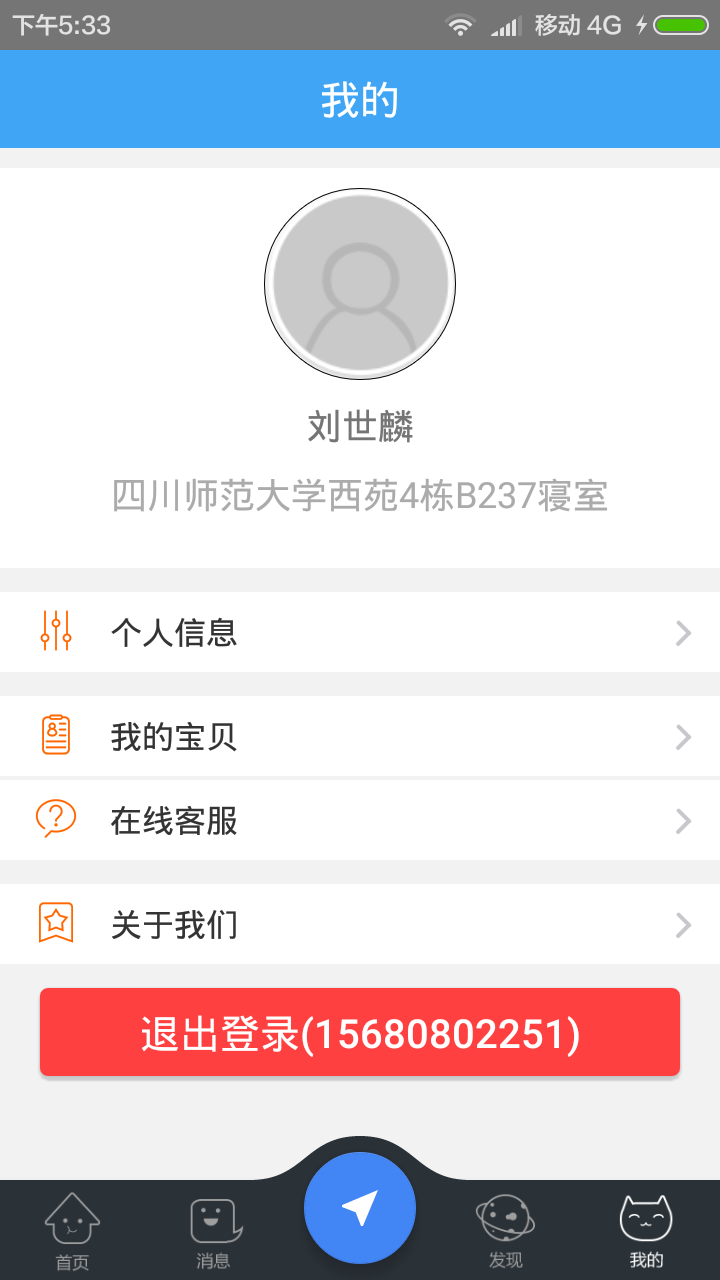Screen dimensions: 720x1280
Task: Select the 在线客服 chat bubble icon
Action: point(55,820)
